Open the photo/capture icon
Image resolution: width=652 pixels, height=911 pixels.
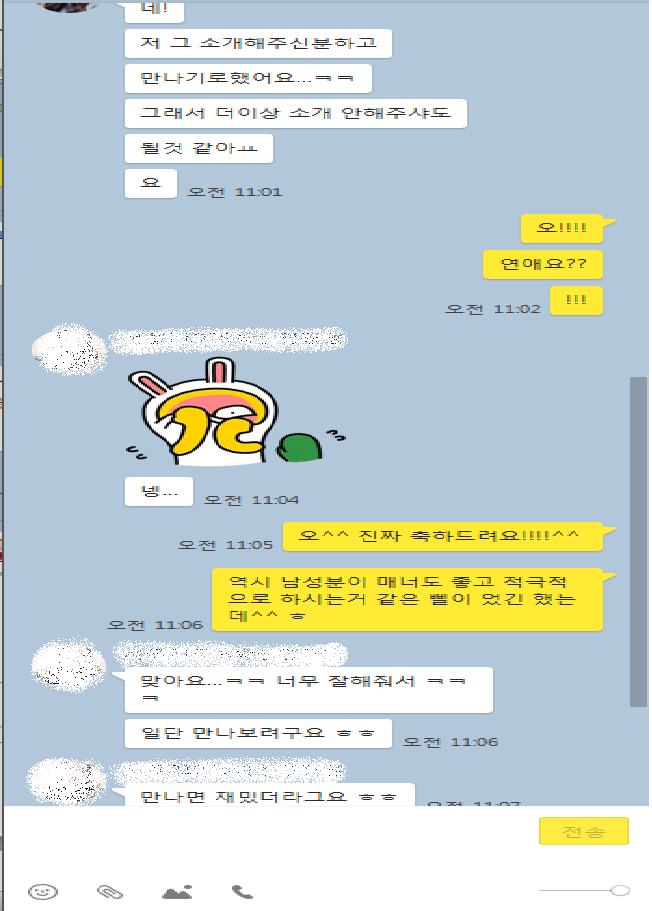click(x=177, y=891)
